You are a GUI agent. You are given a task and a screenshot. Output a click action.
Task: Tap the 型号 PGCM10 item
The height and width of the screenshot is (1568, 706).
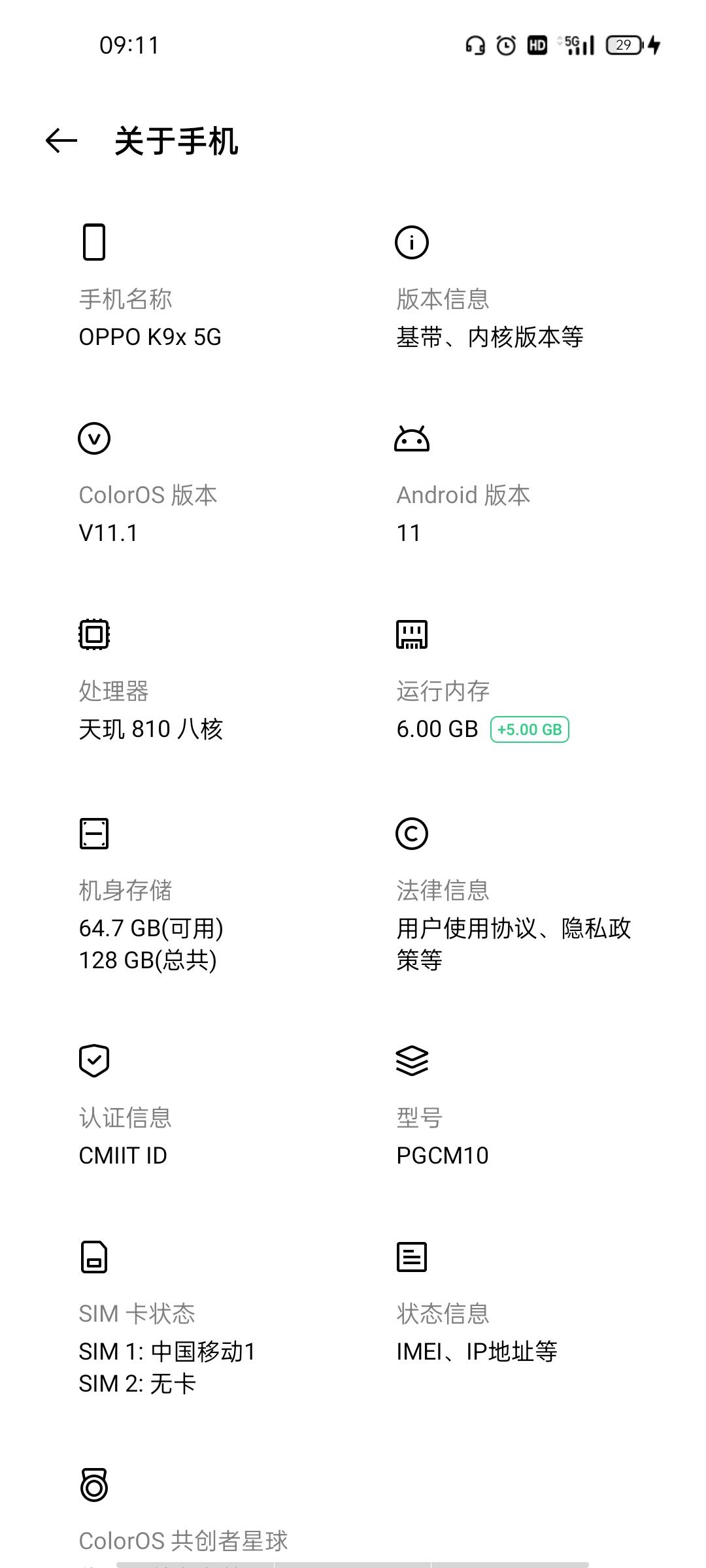click(442, 1136)
